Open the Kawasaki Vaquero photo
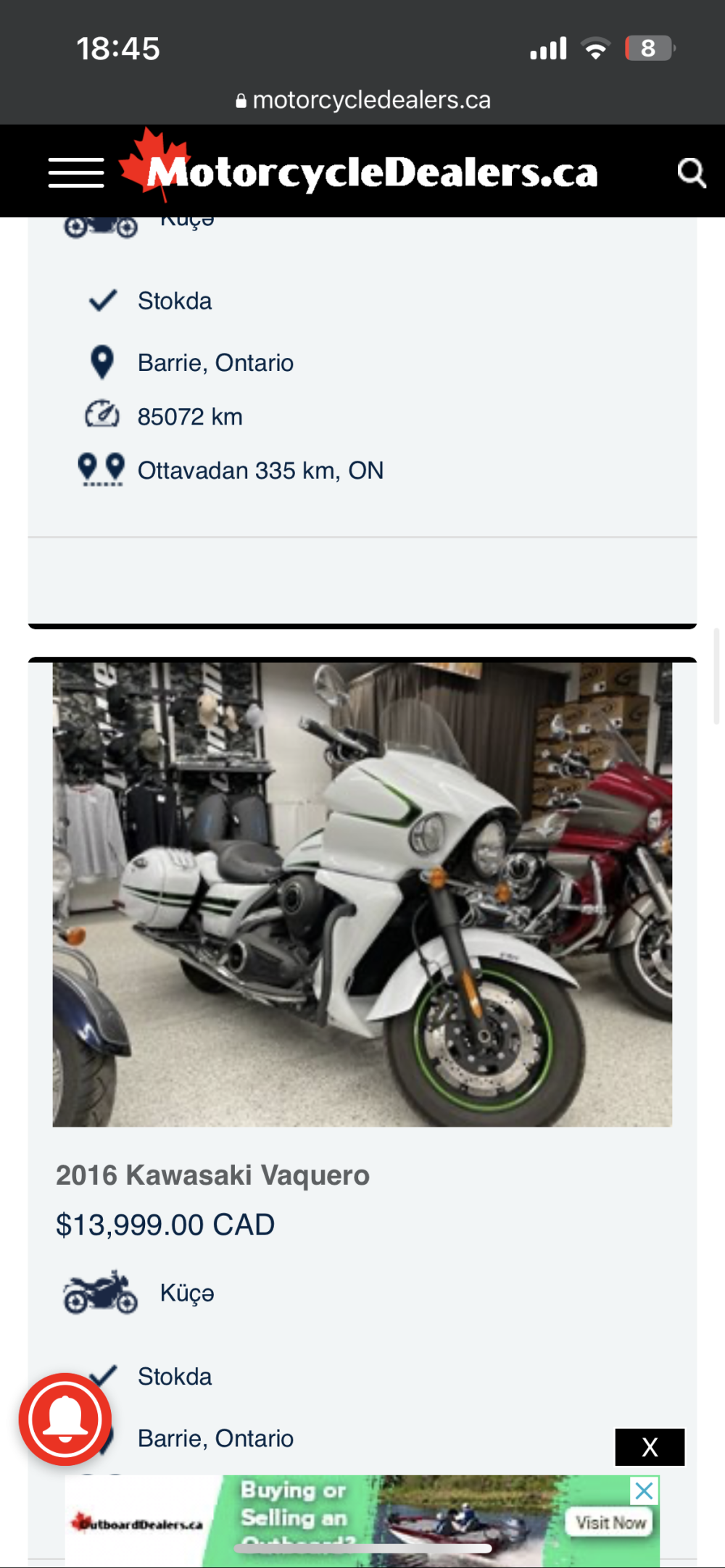725x1568 pixels. (362, 893)
